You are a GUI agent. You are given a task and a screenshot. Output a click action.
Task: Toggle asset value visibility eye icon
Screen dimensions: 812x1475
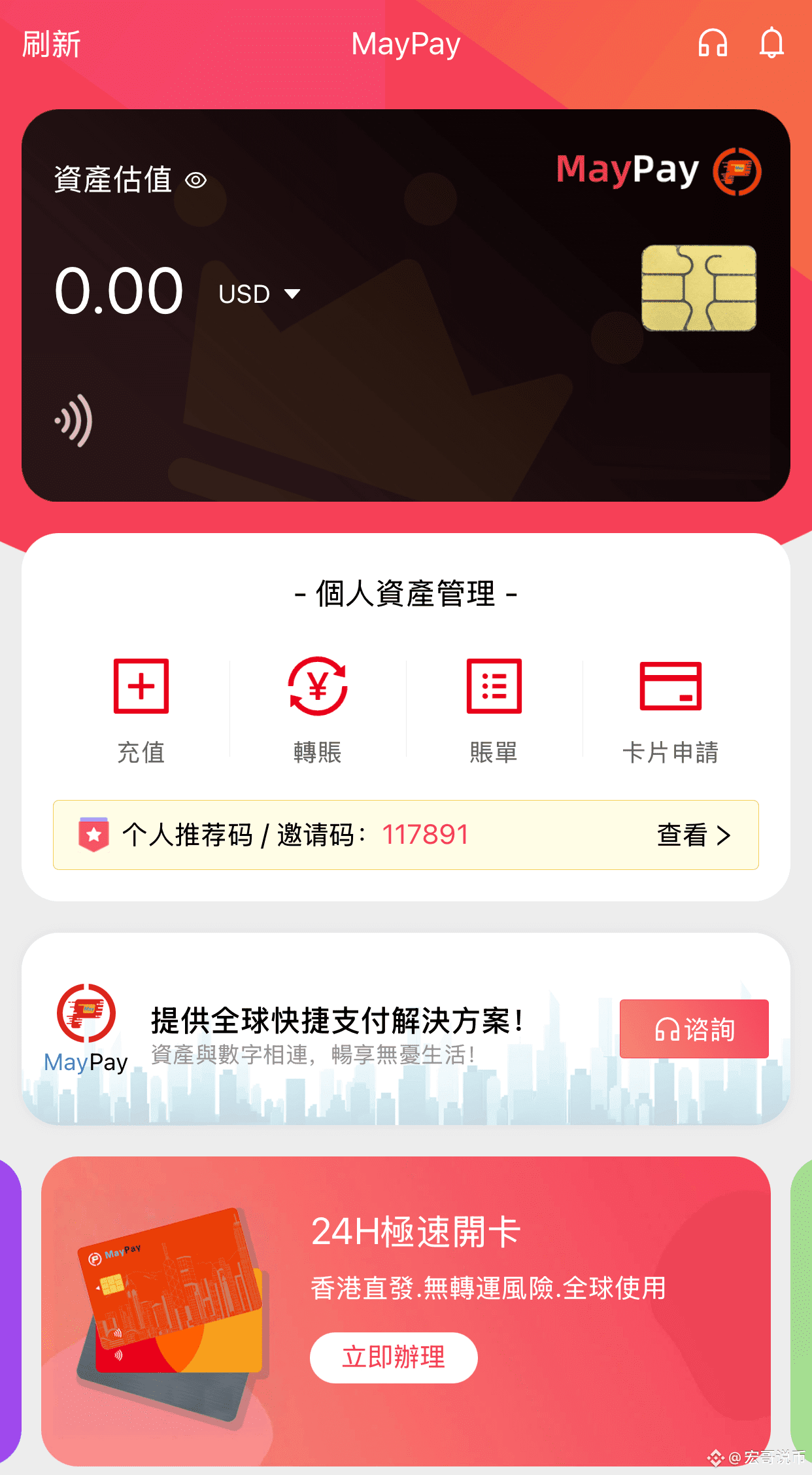[x=195, y=181]
